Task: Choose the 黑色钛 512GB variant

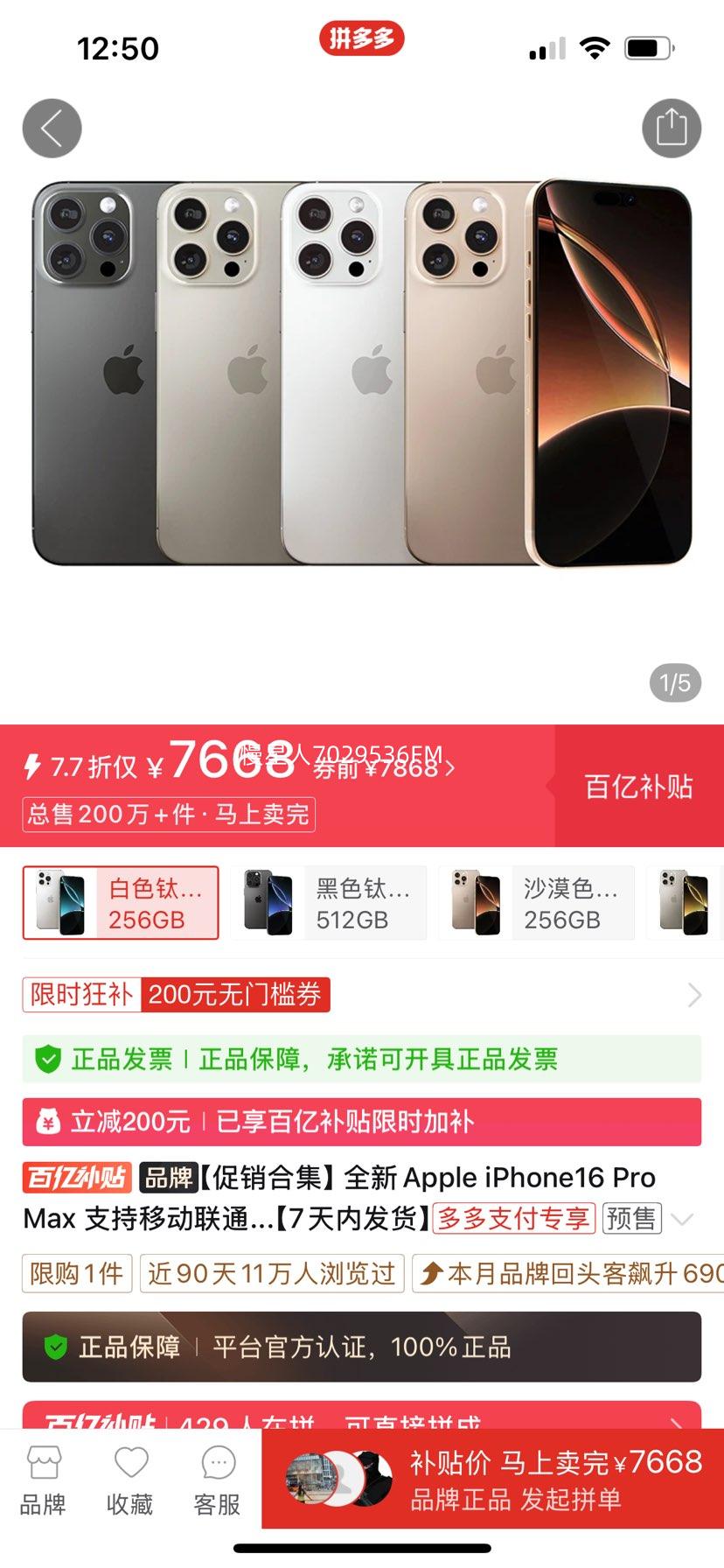Action: pos(328,903)
